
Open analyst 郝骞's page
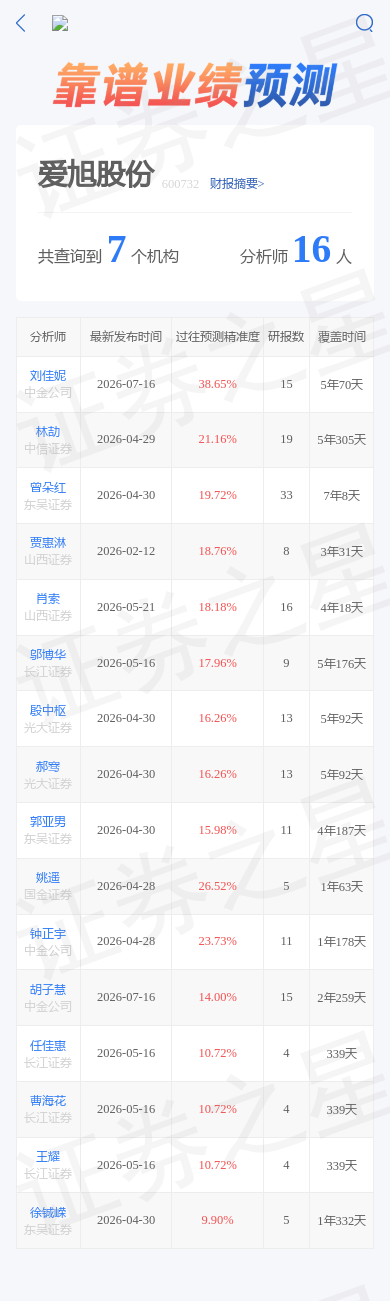coord(48,766)
